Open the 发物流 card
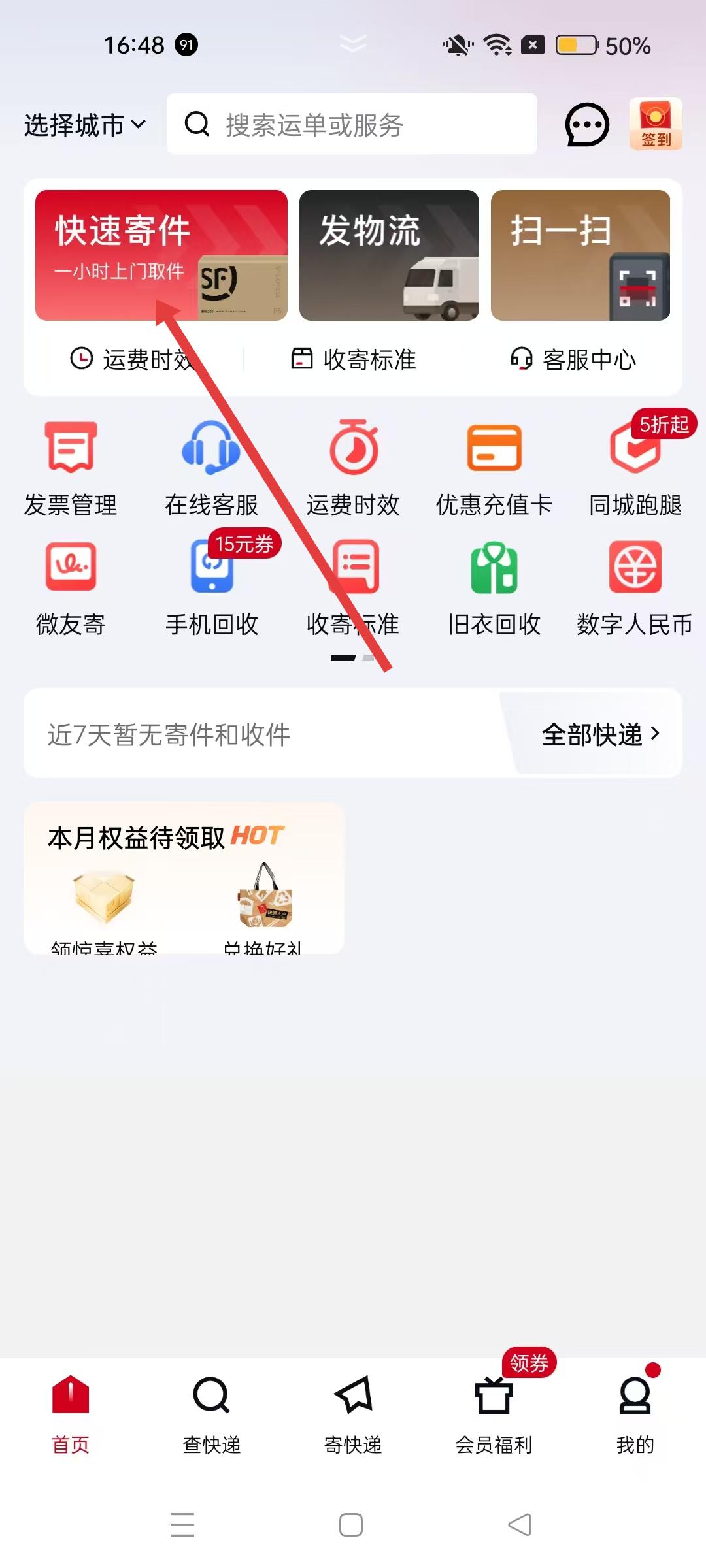Viewport: 706px width, 1568px height. pyautogui.click(x=388, y=255)
